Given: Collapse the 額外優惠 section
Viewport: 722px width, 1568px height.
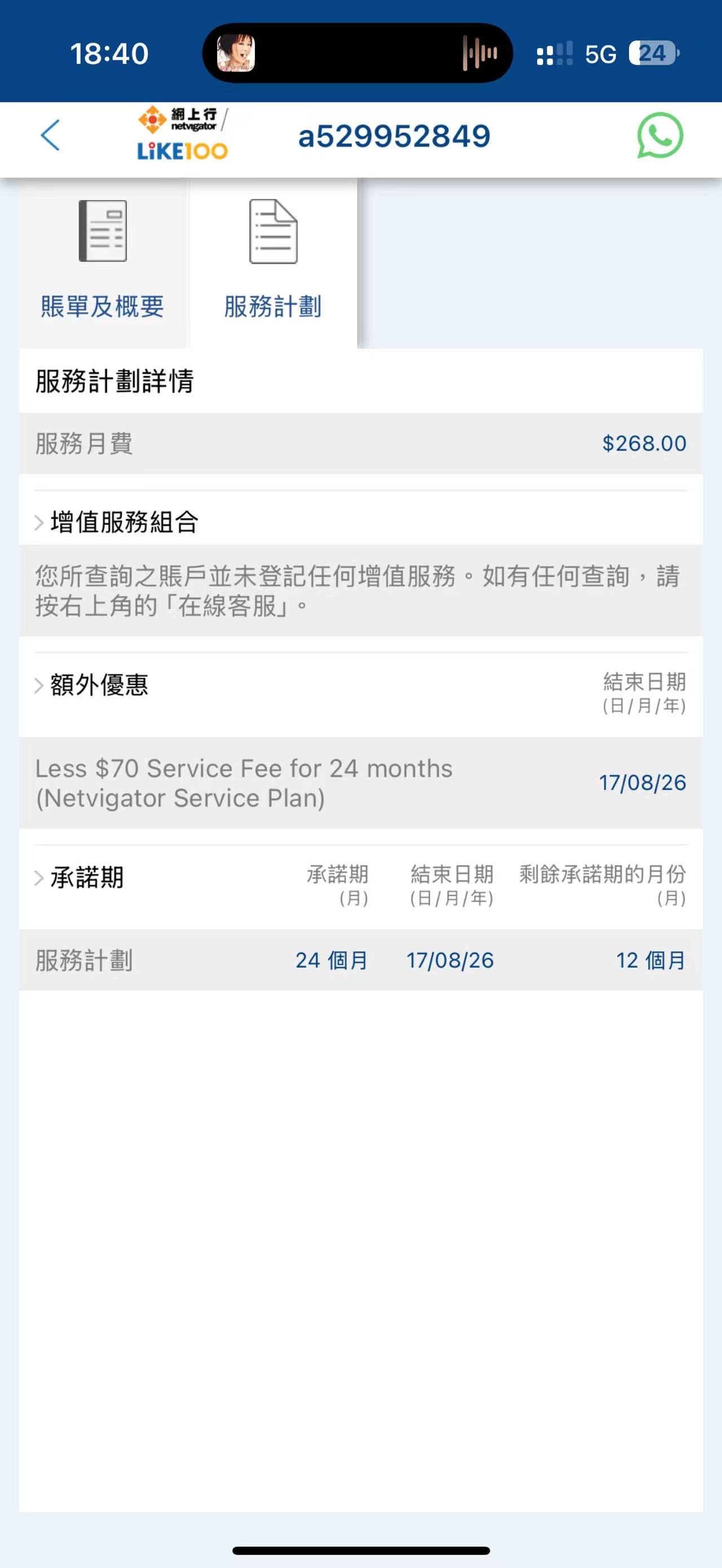Looking at the screenshot, I should [x=40, y=686].
